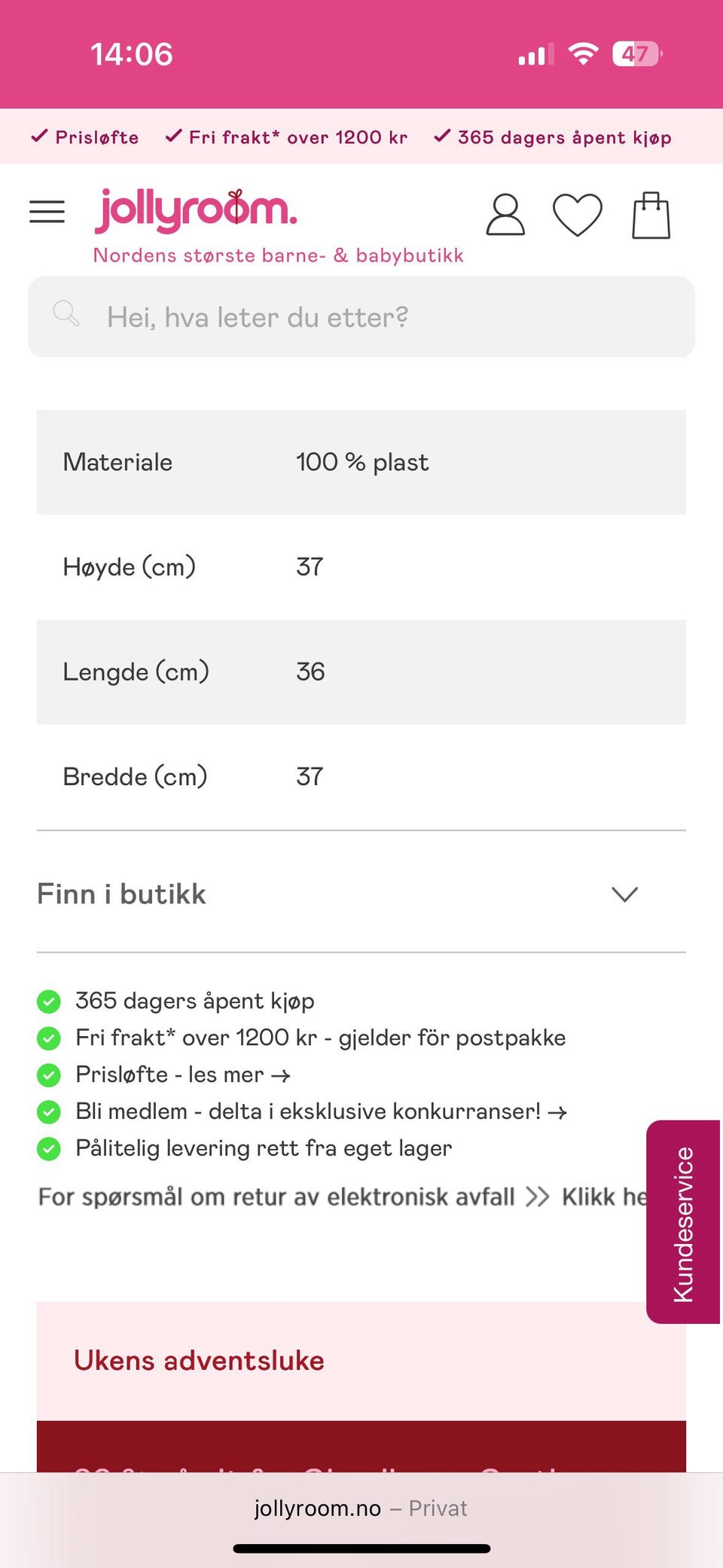Click the green check for 365 dagers åpent kjøp
723x1568 pixels.
point(49,1001)
